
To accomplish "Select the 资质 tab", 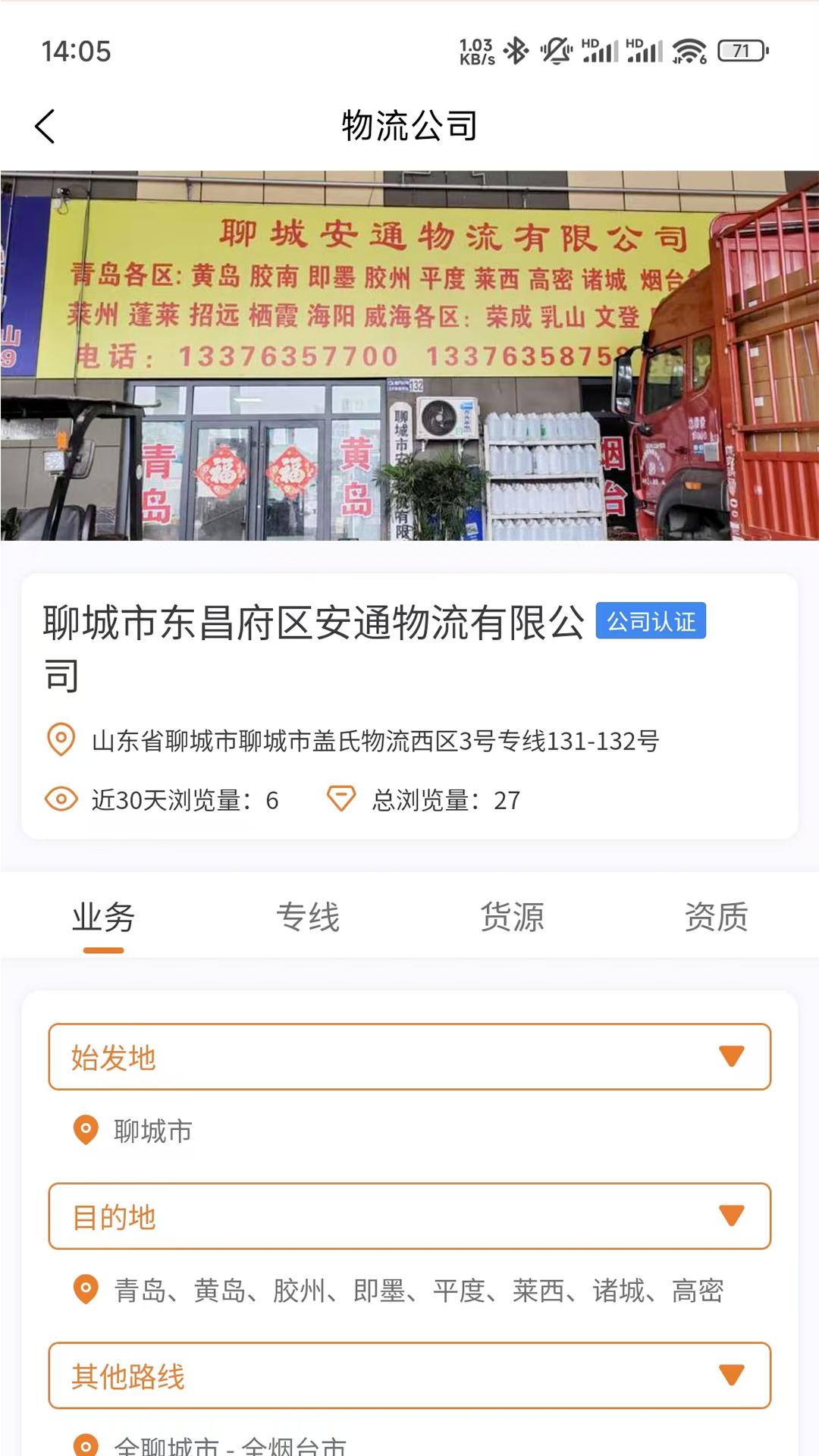I will point(715,916).
